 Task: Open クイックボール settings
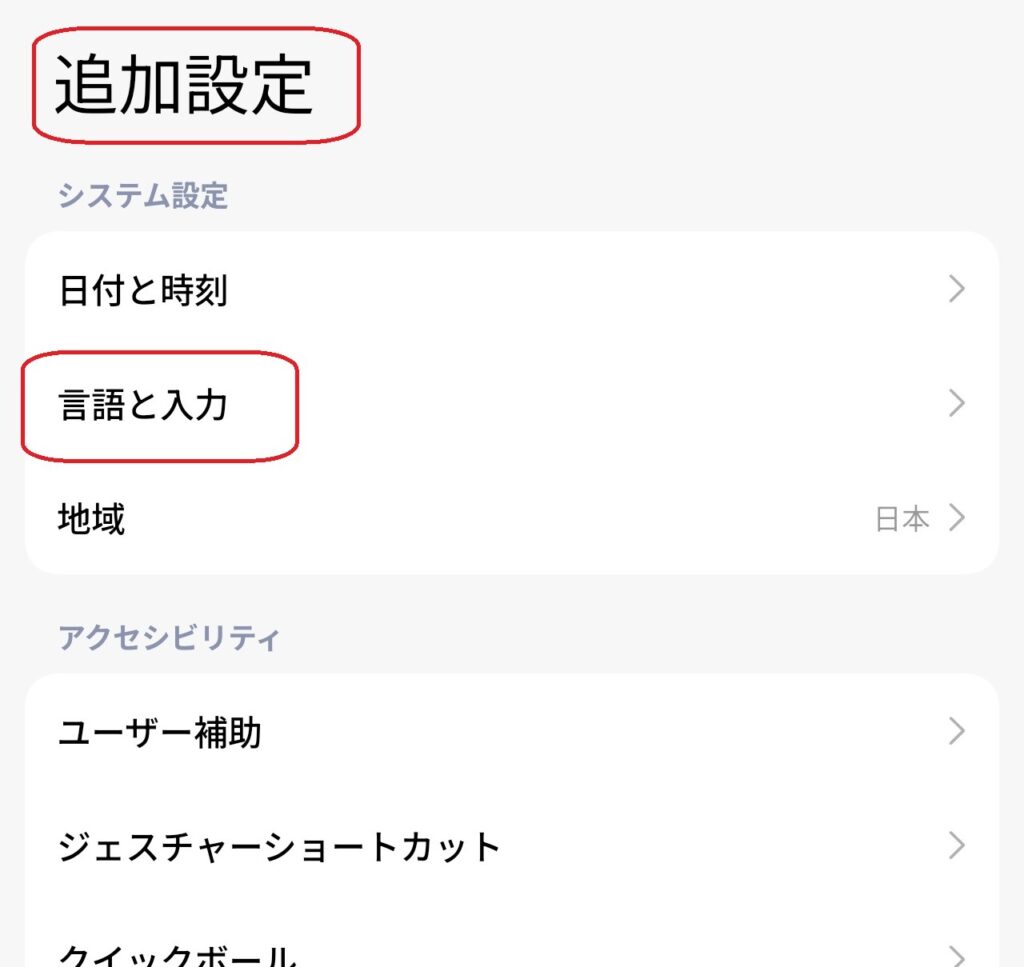point(510,952)
